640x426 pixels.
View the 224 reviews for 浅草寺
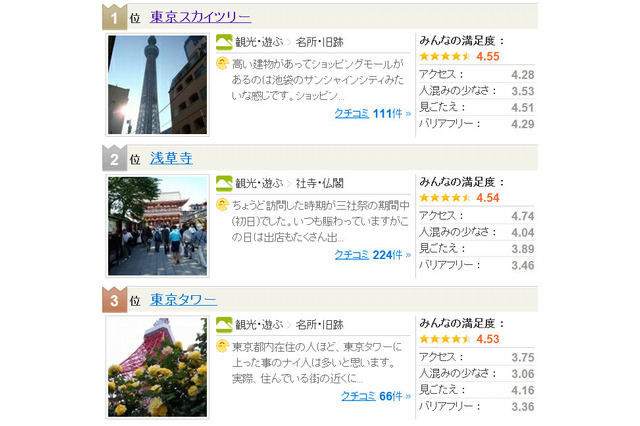pyautogui.click(x=372, y=255)
